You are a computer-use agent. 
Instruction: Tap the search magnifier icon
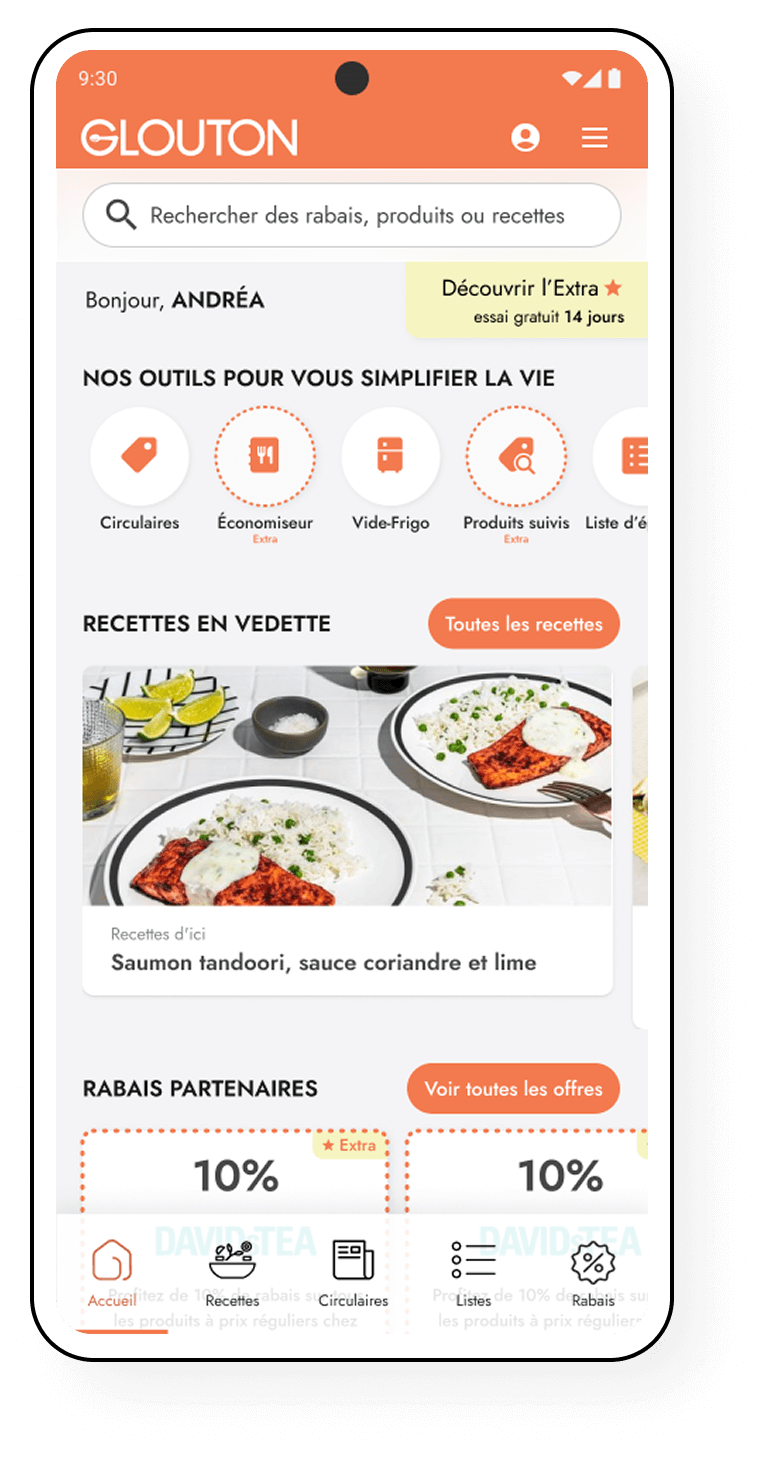(121, 215)
